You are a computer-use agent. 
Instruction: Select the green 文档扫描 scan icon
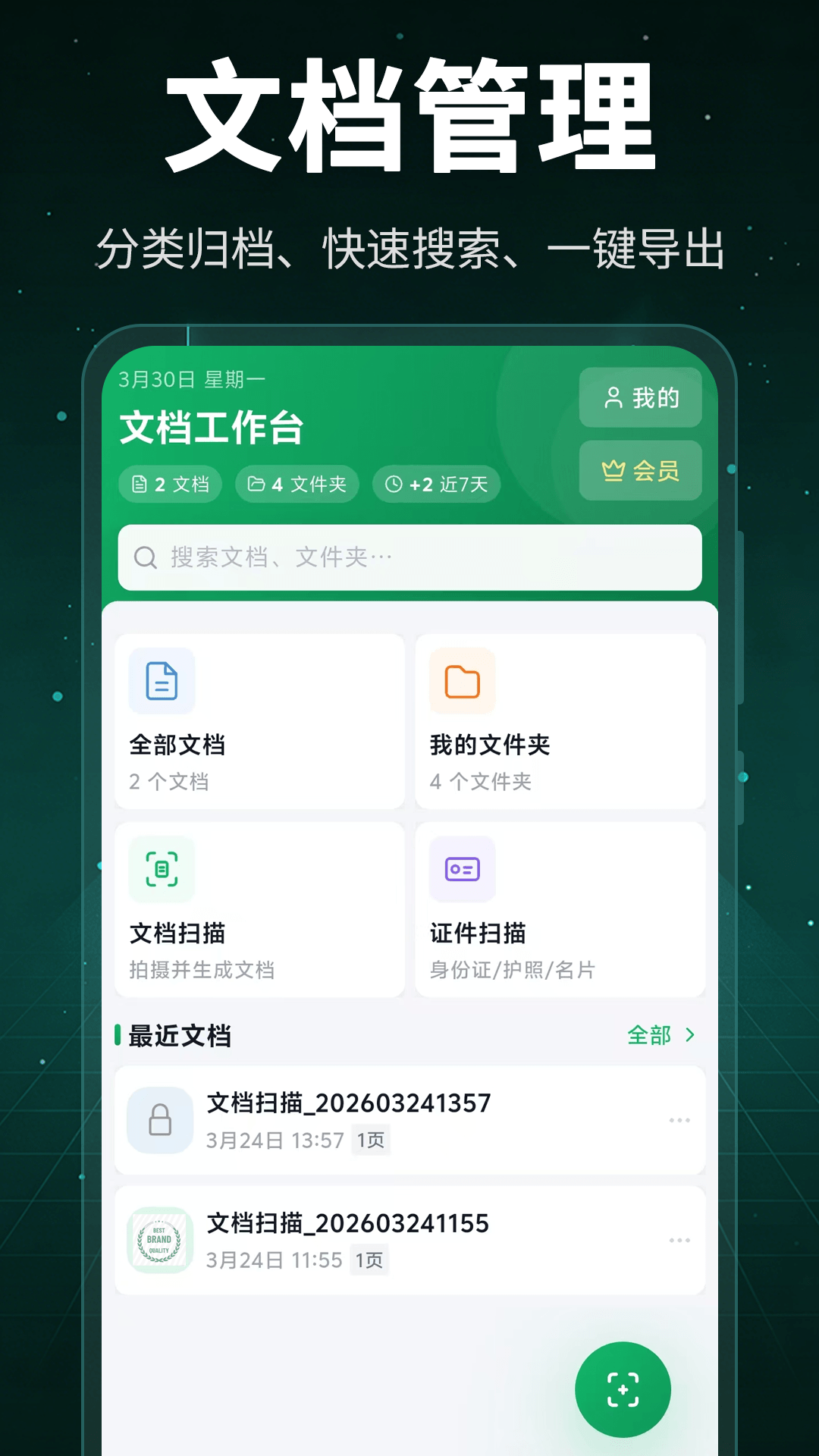(162, 870)
